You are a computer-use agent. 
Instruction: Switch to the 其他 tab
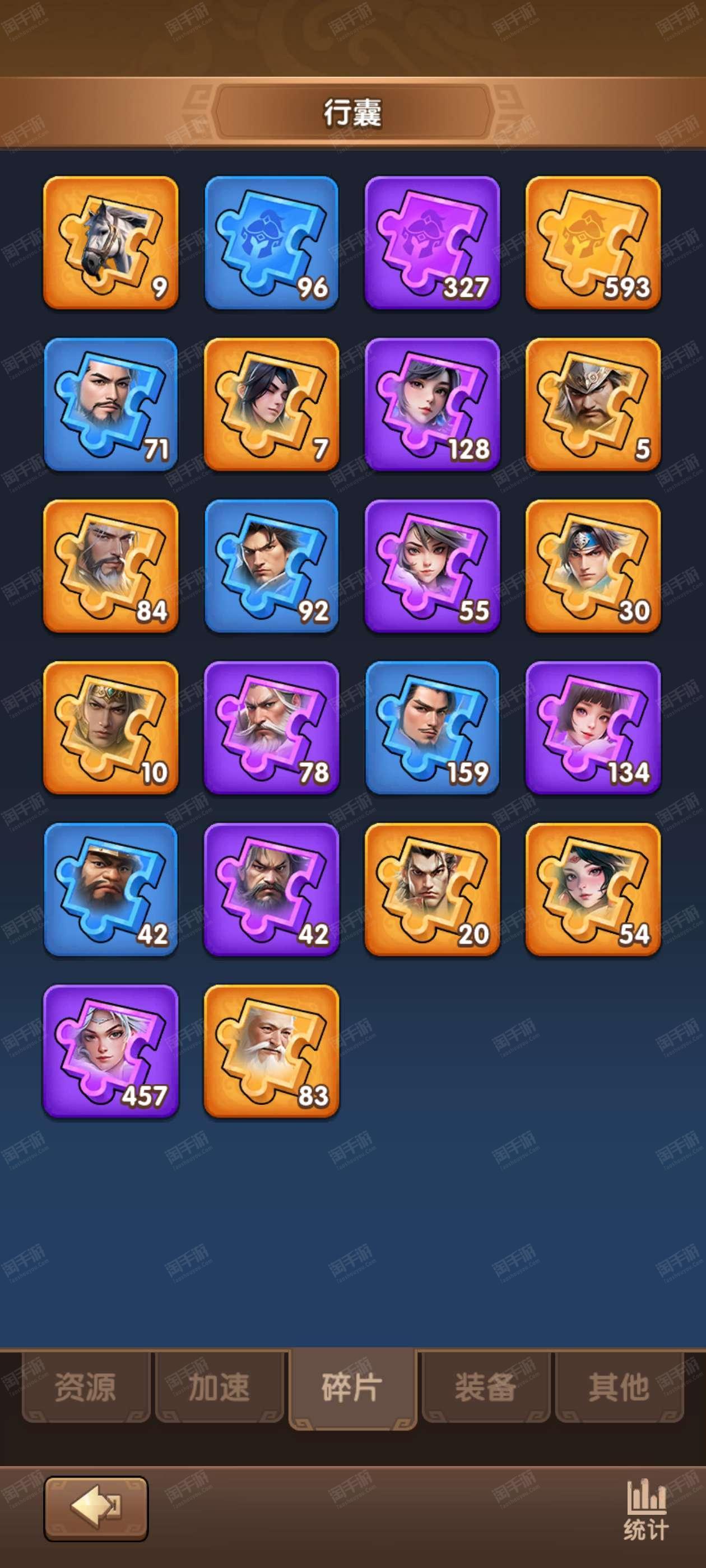620,1387
